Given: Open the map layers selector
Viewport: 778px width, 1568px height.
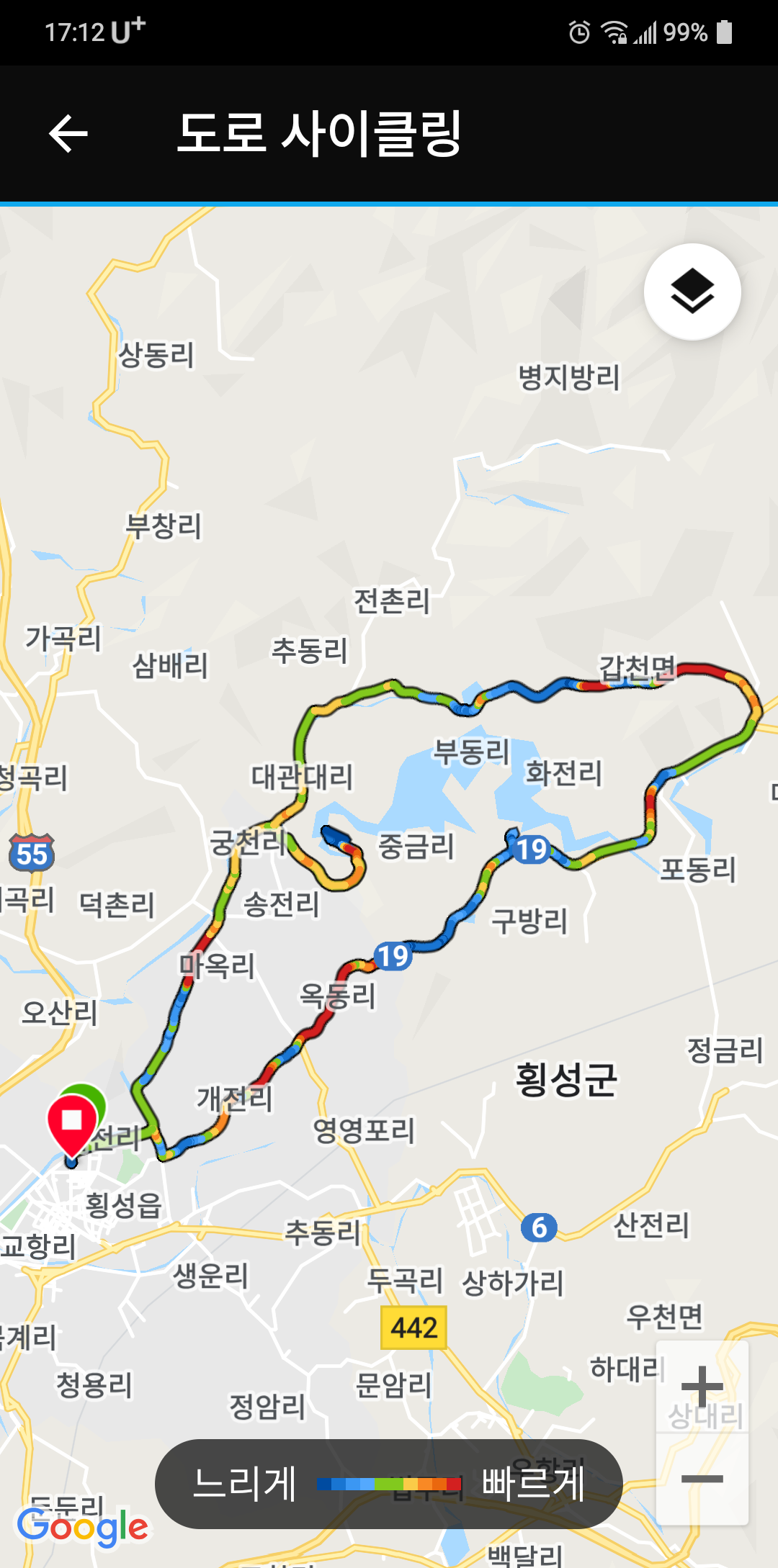Looking at the screenshot, I should 692,292.
